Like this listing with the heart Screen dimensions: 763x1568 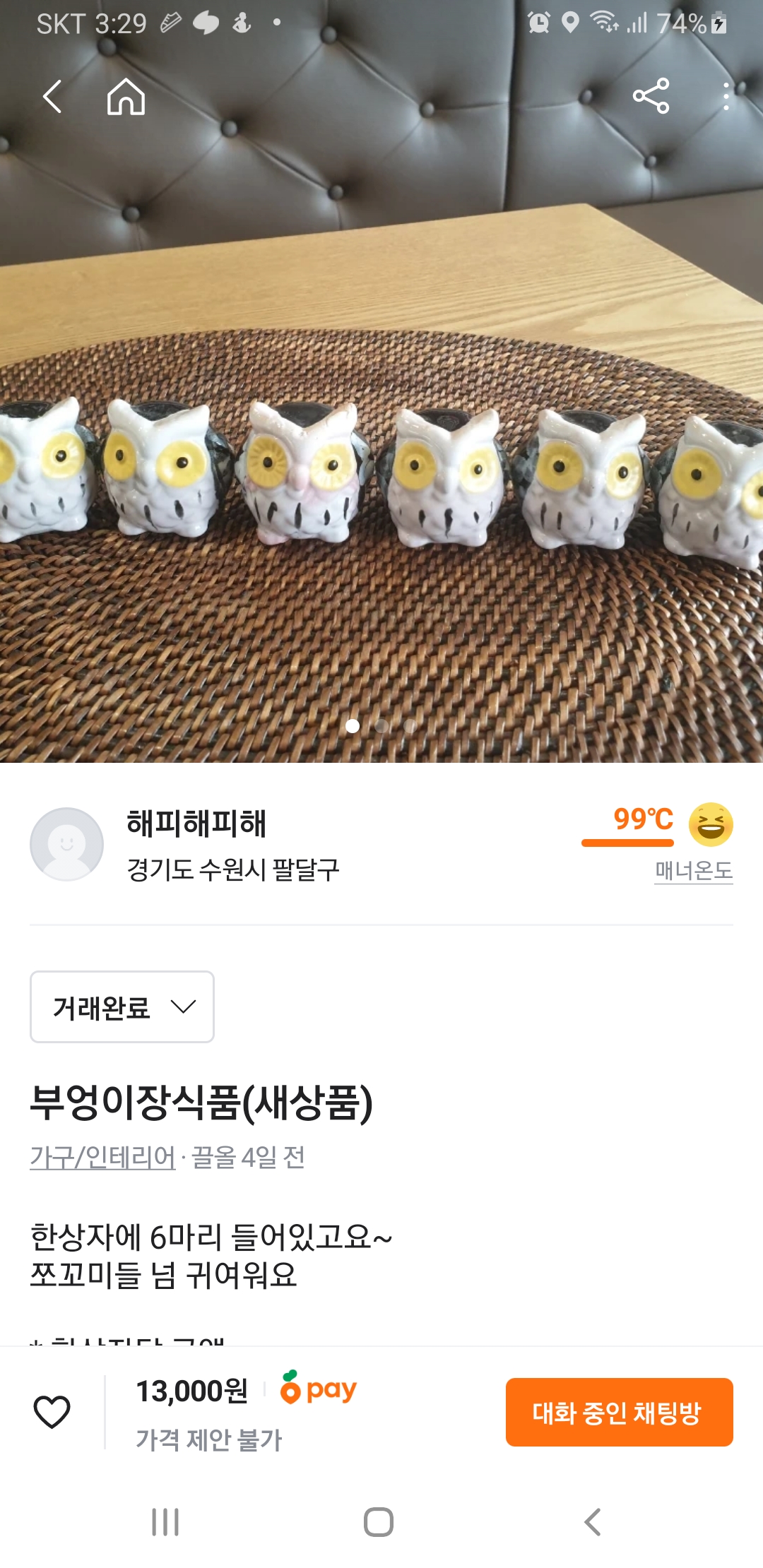52,1412
